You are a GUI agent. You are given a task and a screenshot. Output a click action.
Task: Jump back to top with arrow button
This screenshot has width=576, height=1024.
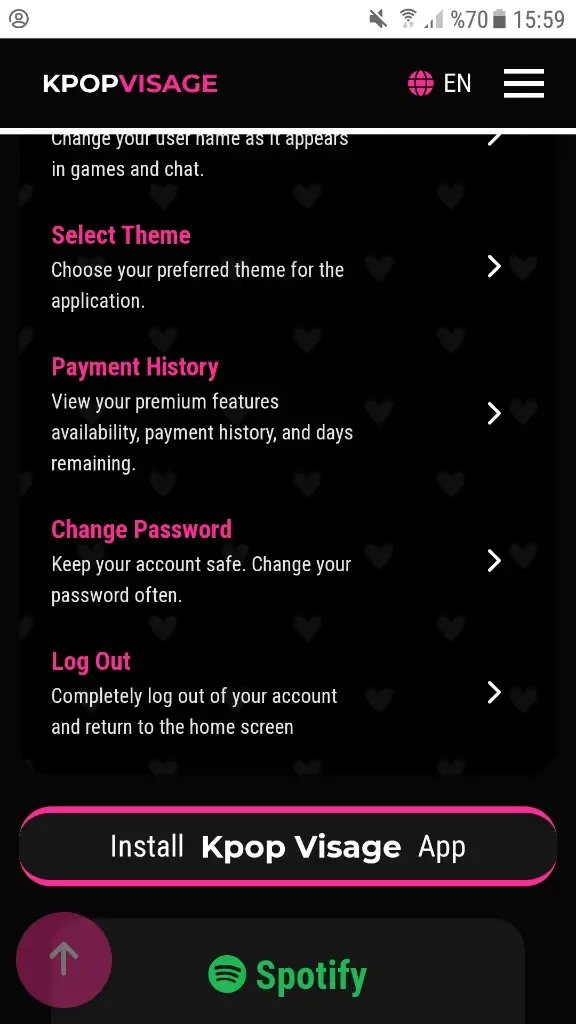pyautogui.click(x=64, y=960)
